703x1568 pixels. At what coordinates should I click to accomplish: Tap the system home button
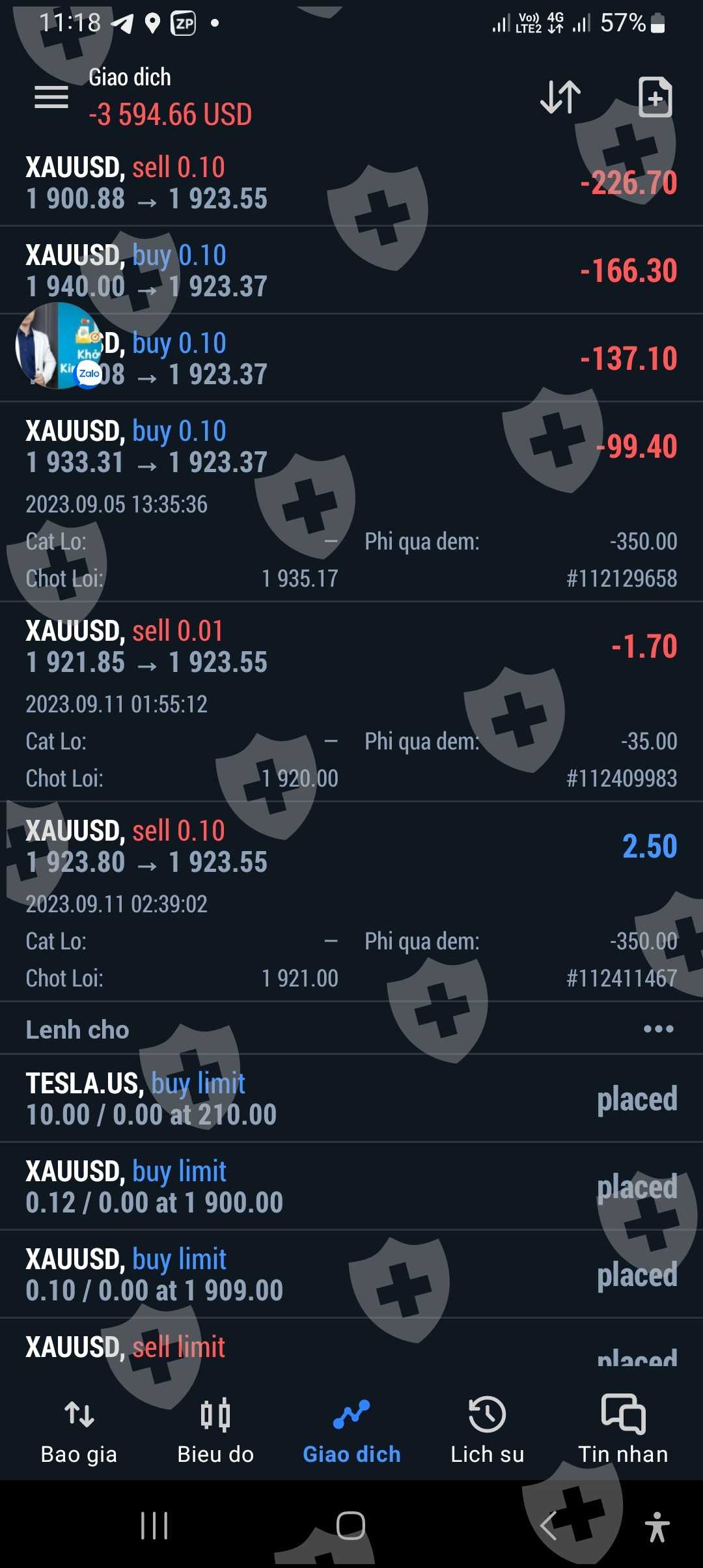351,1525
